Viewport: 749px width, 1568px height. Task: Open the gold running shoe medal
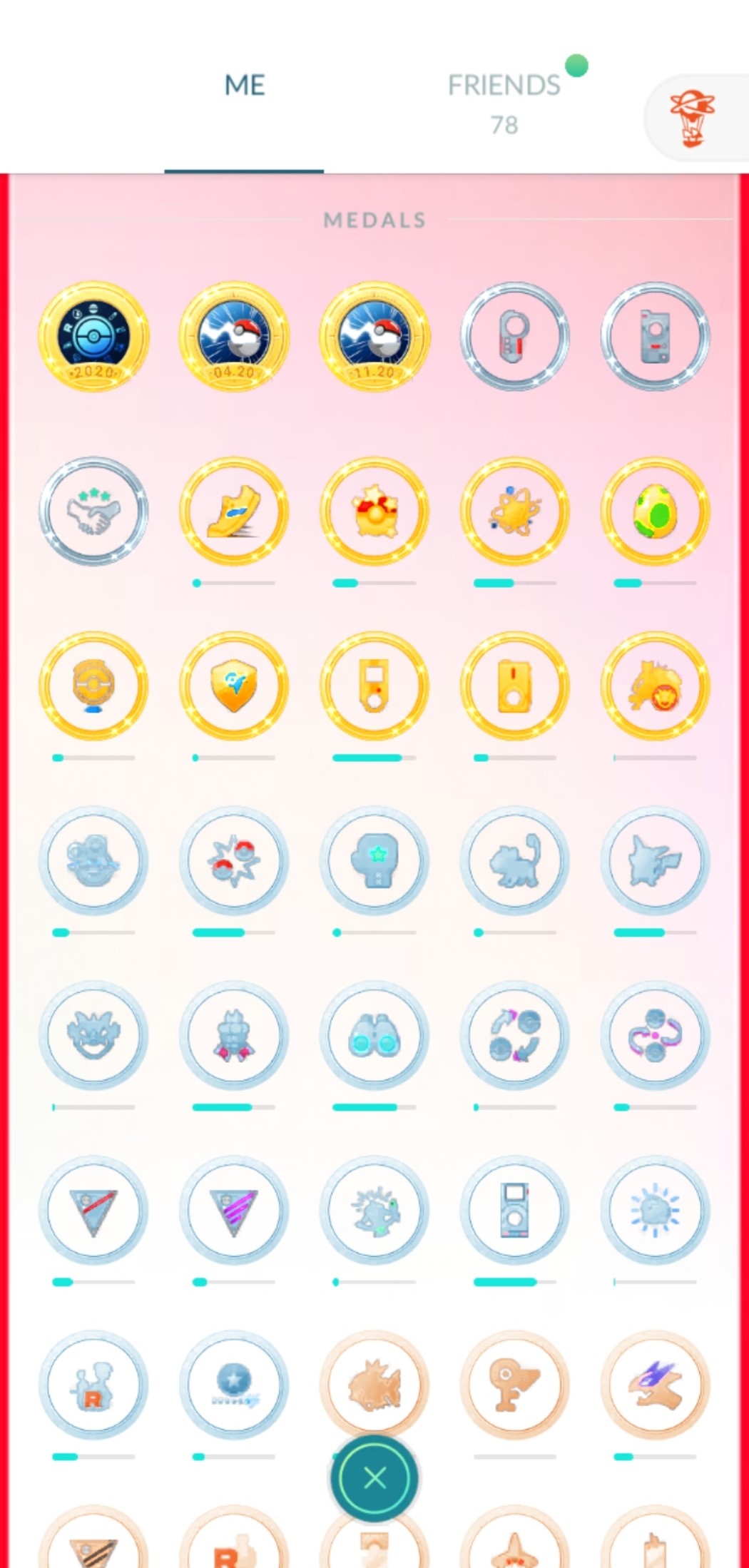234,511
